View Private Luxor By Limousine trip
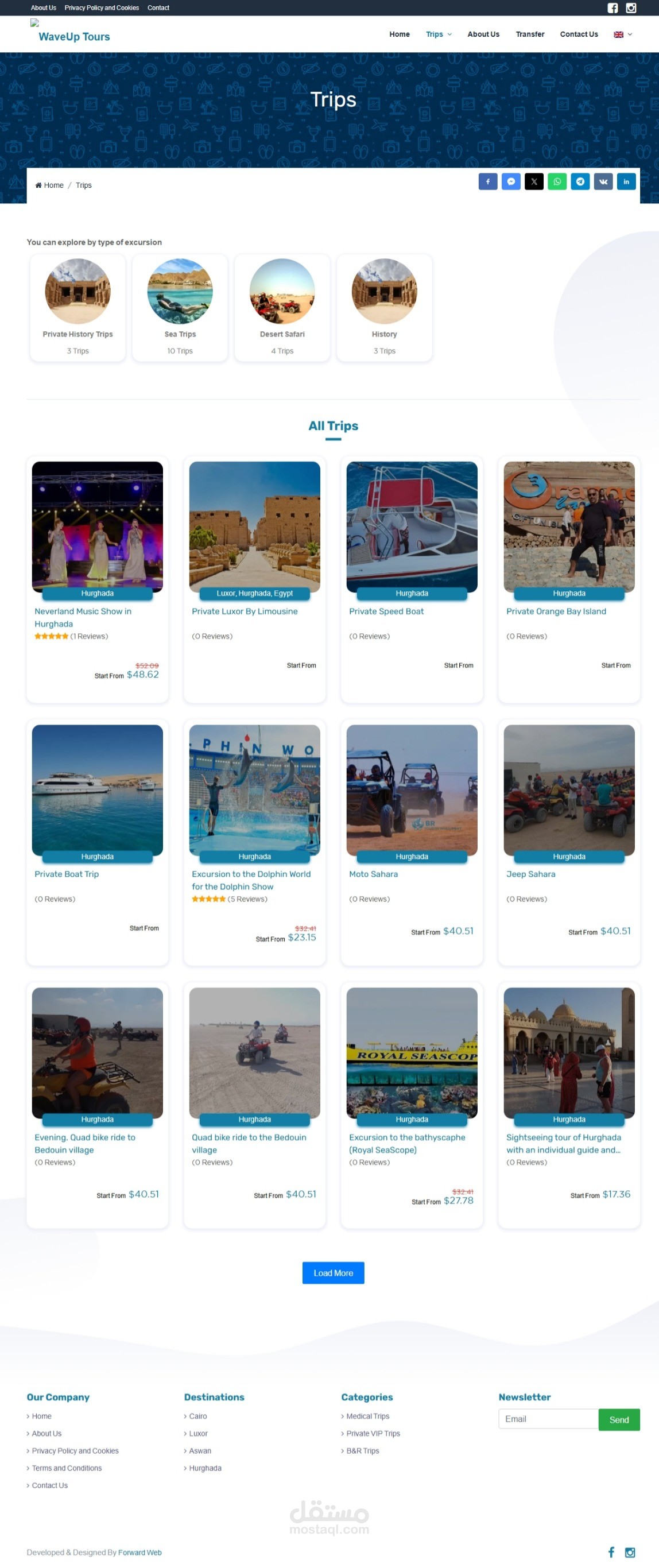The width and height of the screenshot is (659, 1568). 245,611
